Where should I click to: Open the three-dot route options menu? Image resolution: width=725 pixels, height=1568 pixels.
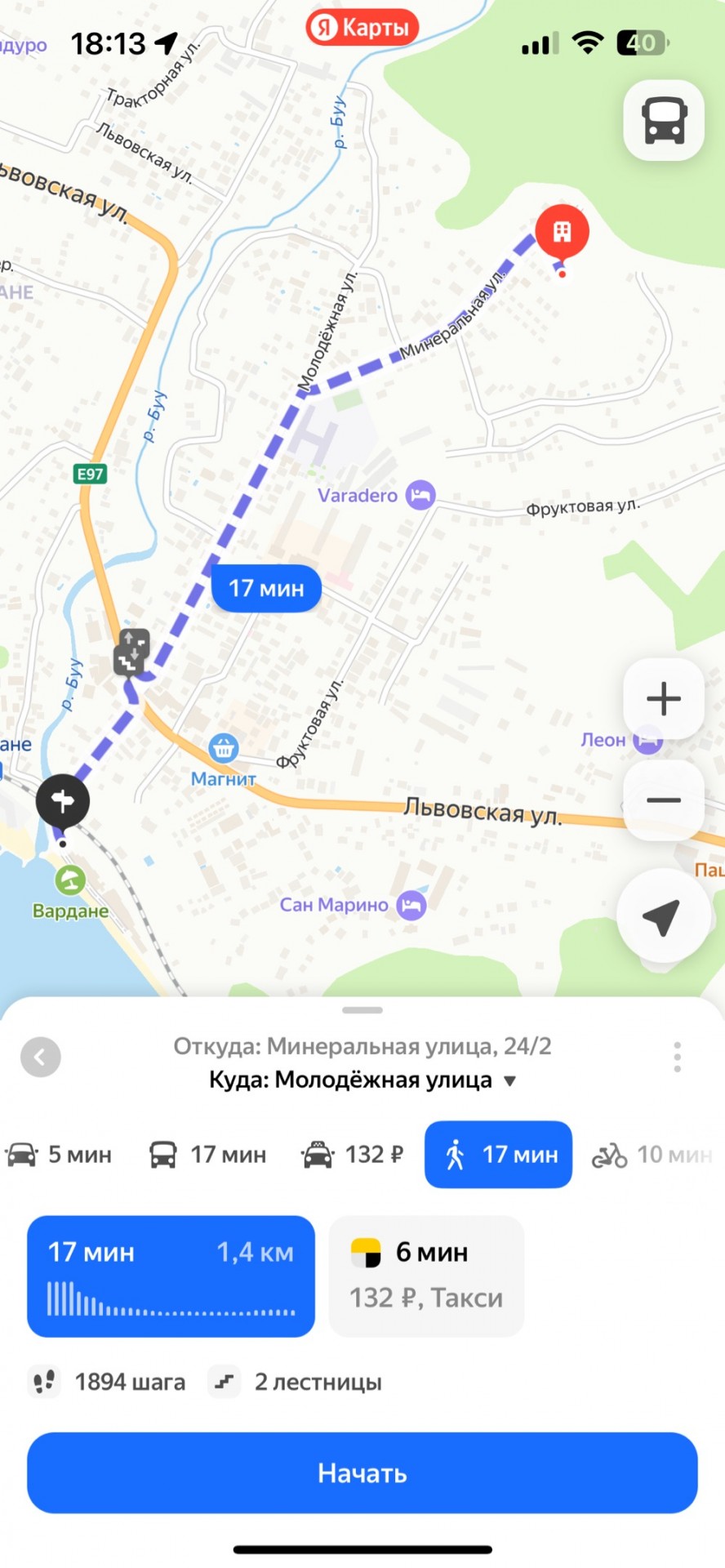[677, 1057]
